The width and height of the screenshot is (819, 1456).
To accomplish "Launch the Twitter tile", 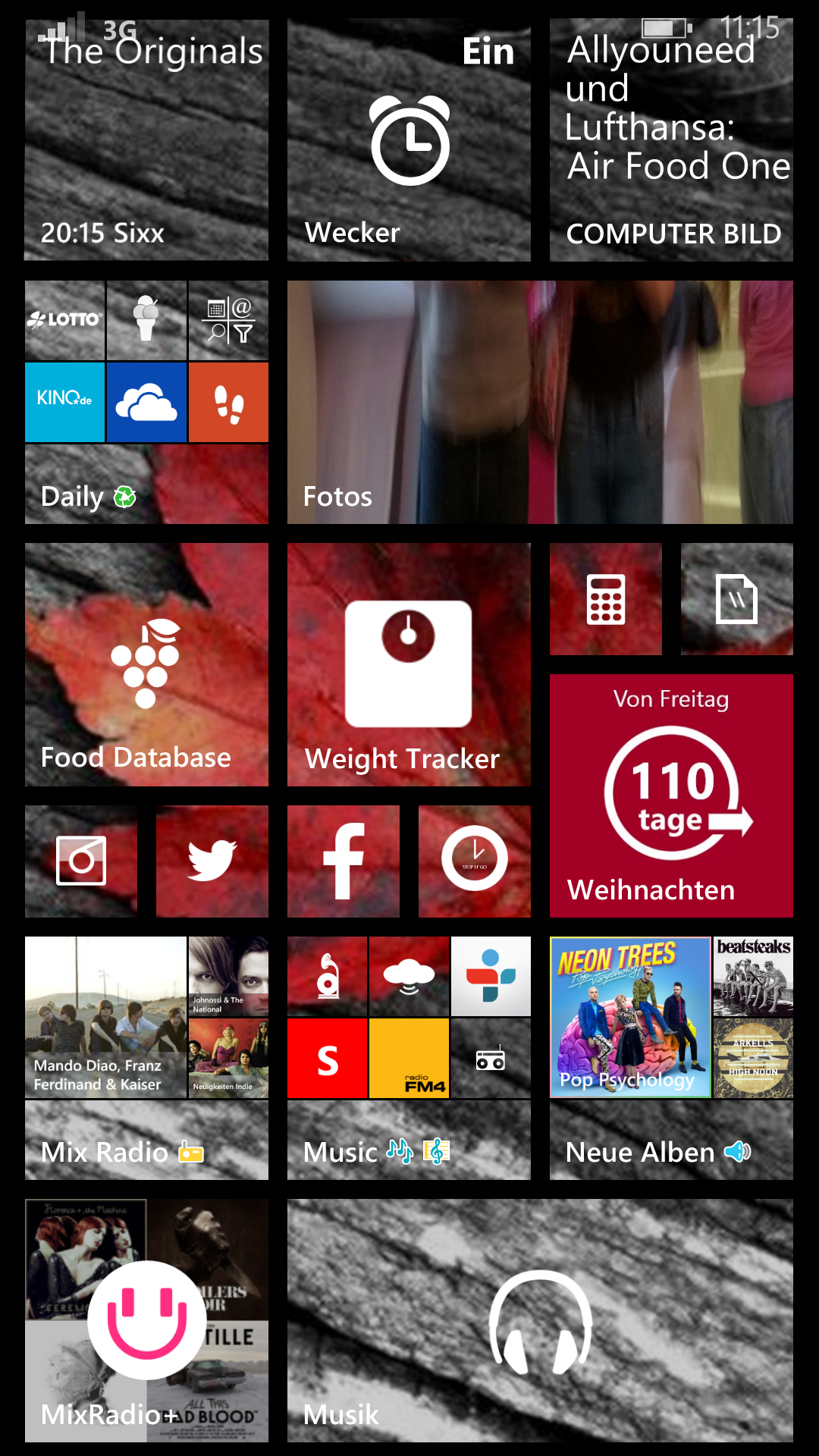I will click(212, 861).
